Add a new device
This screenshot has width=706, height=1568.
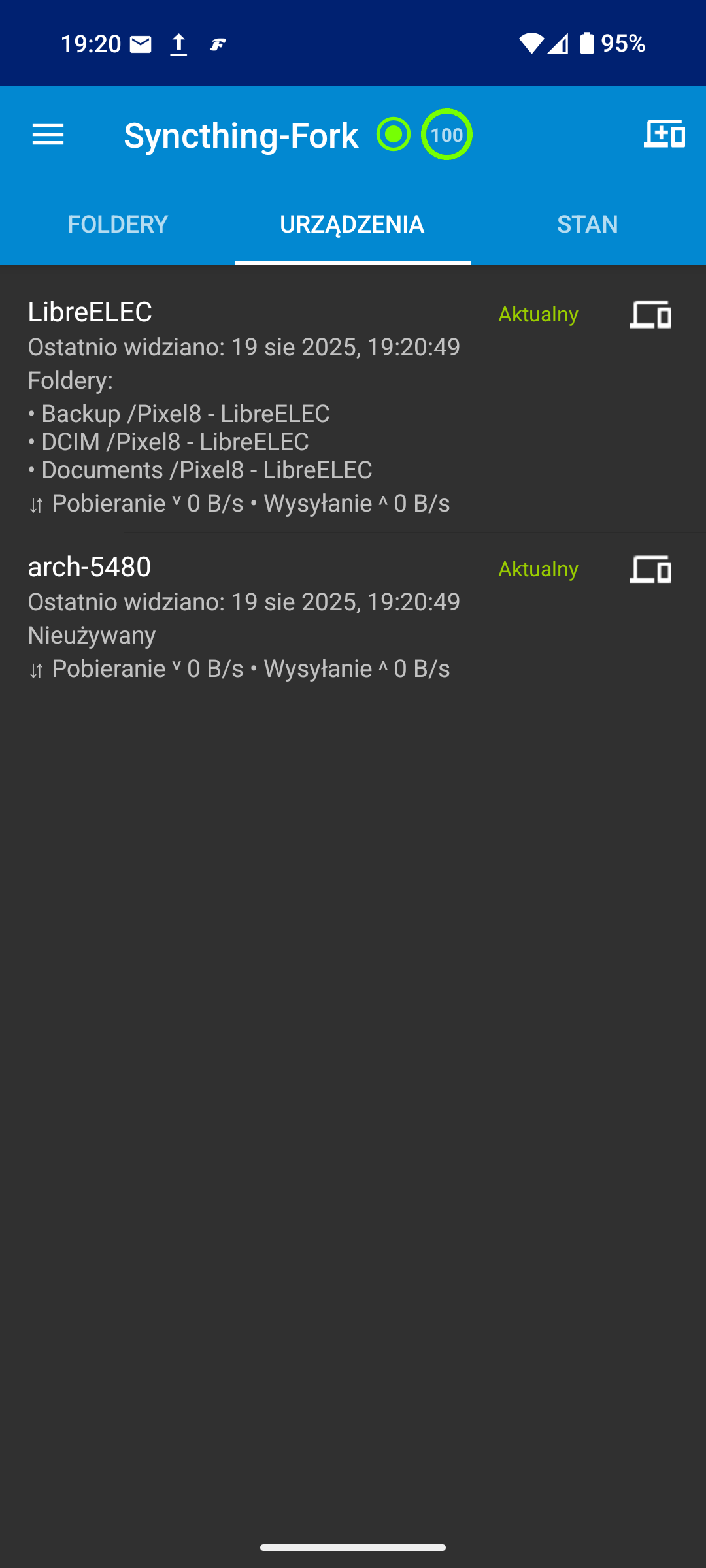click(664, 134)
